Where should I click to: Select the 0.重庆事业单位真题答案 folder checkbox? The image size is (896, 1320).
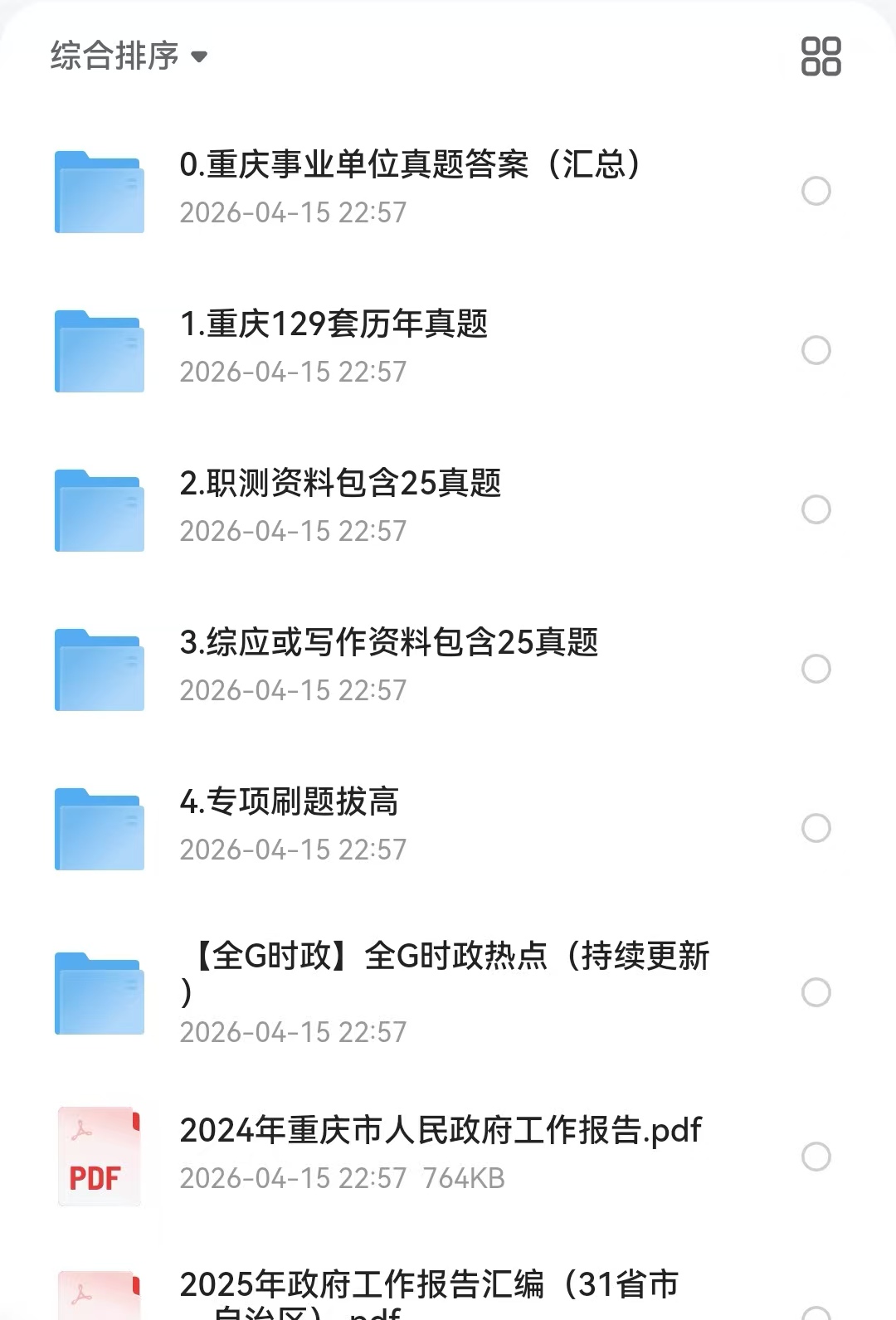pos(816,191)
